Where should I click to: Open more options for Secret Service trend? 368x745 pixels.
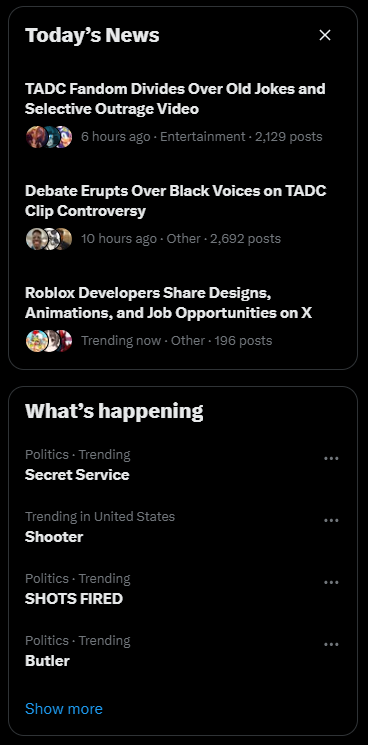pyautogui.click(x=331, y=458)
